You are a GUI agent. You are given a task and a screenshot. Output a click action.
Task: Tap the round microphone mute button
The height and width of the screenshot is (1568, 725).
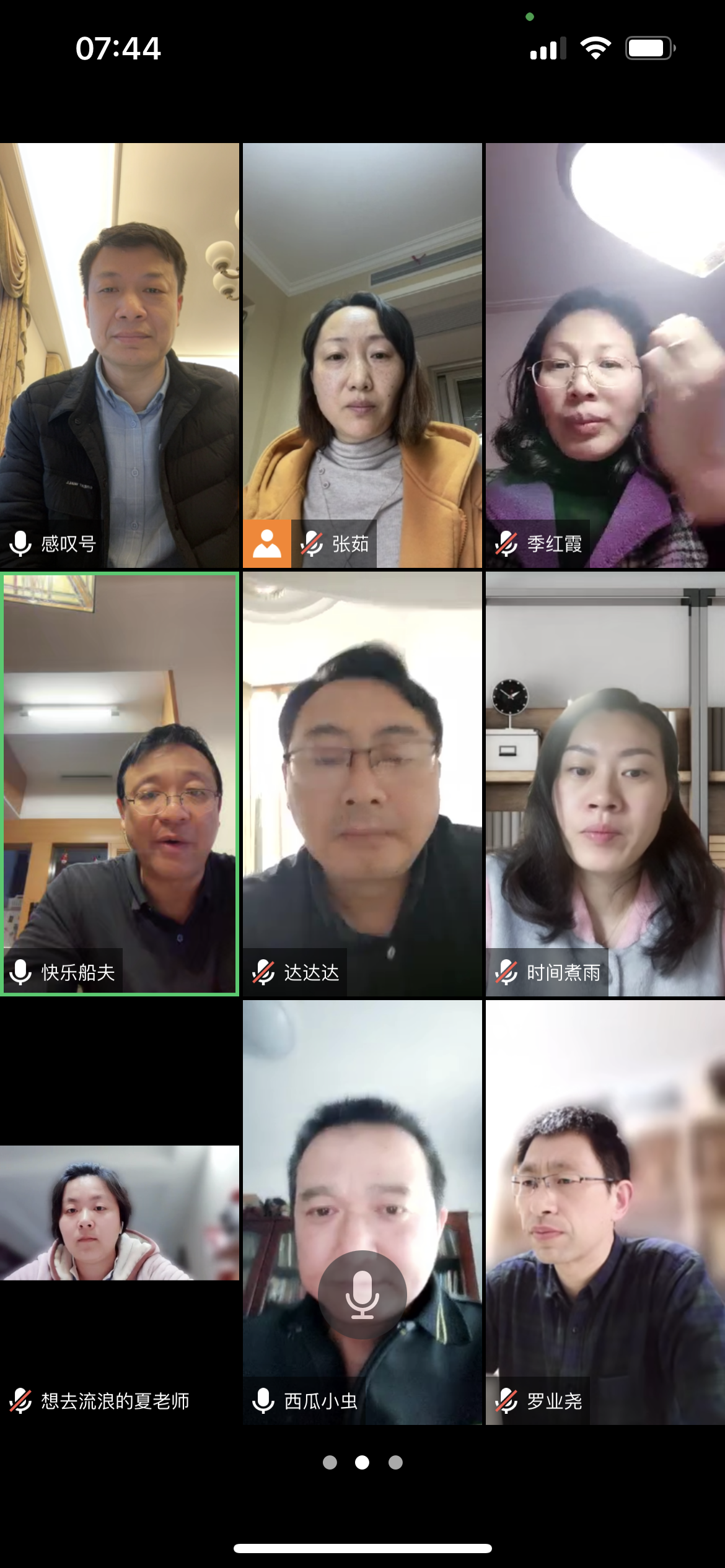[362, 1294]
